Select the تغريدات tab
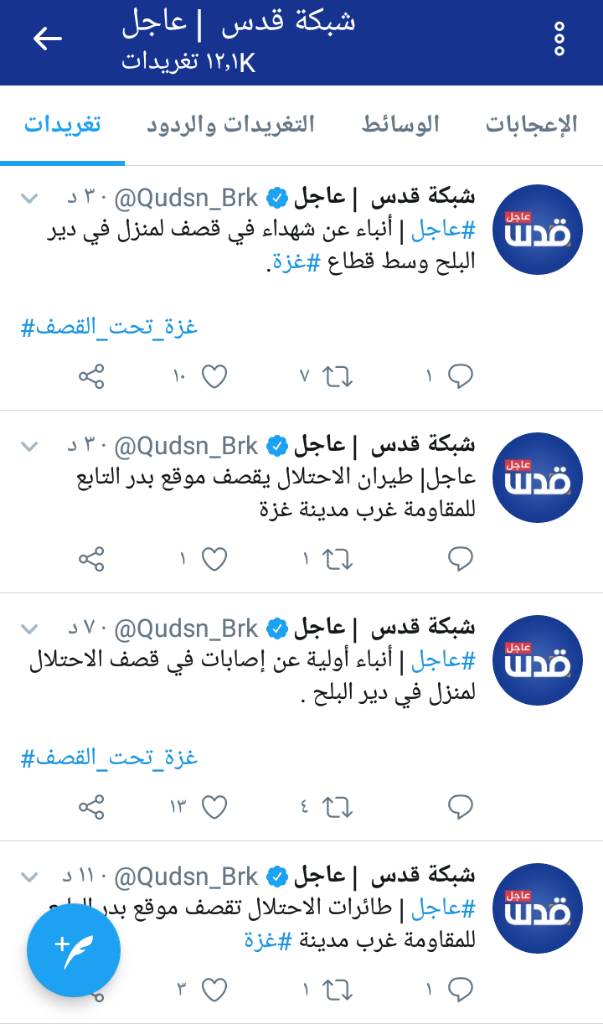Image resolution: width=603 pixels, height=1024 pixels. coord(62,125)
